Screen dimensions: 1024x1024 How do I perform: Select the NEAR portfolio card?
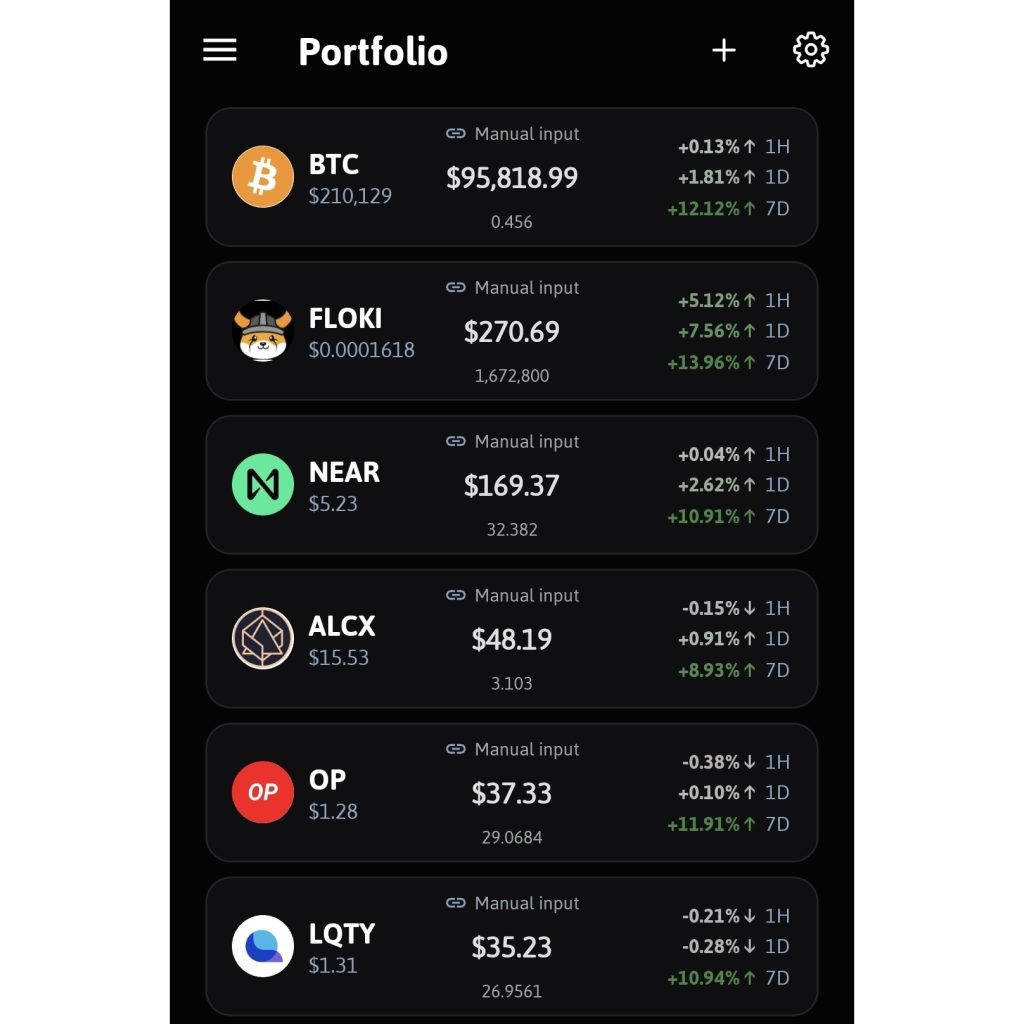click(x=511, y=485)
